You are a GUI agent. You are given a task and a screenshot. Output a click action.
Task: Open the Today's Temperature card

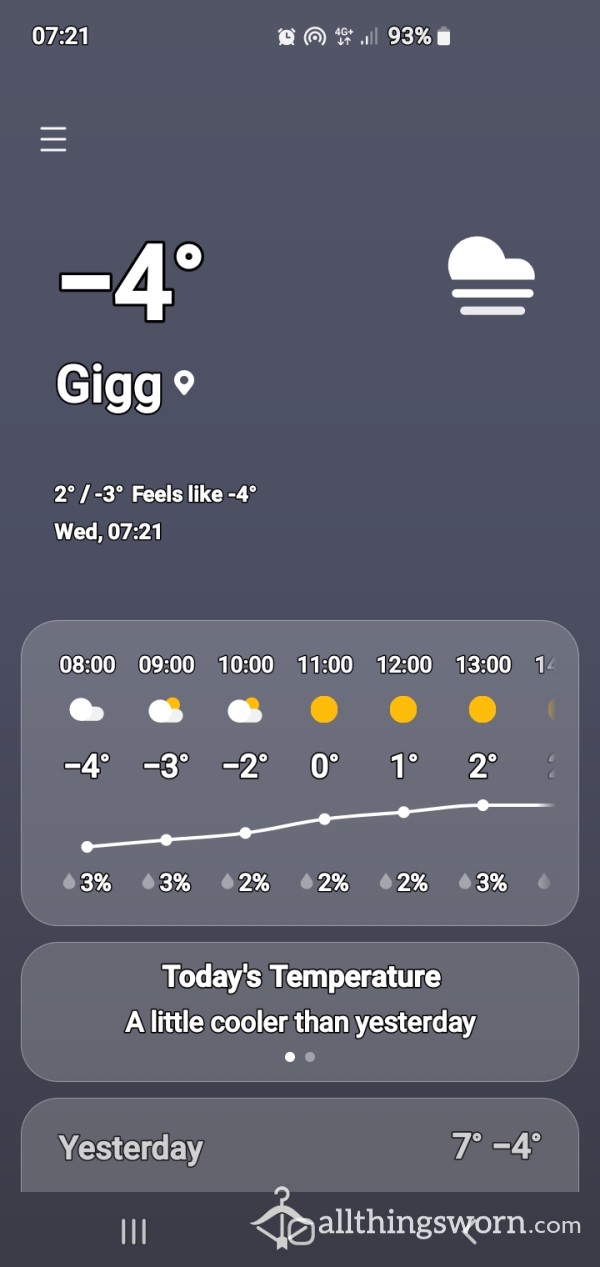point(300,1011)
